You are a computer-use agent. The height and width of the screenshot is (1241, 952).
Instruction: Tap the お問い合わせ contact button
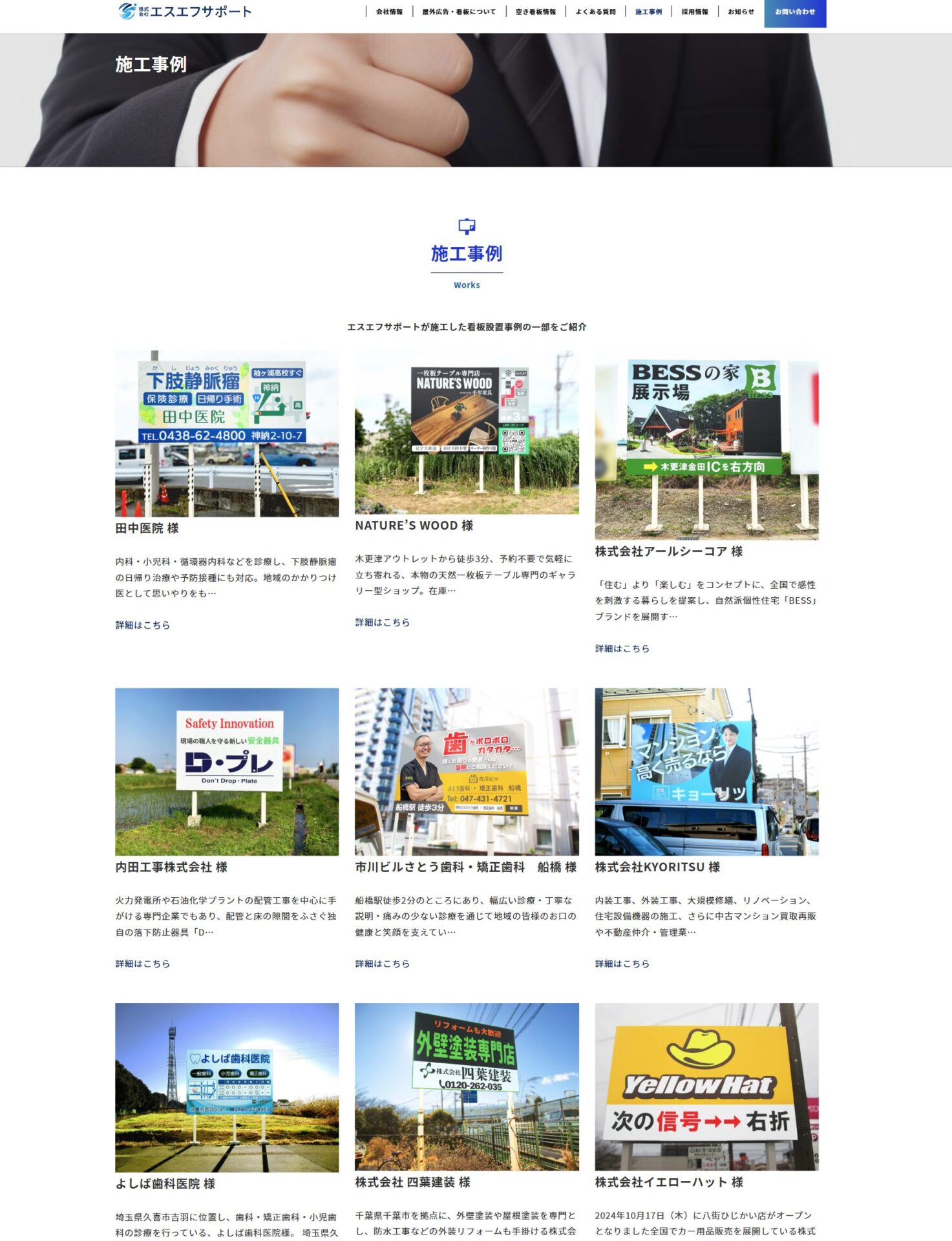click(x=794, y=12)
